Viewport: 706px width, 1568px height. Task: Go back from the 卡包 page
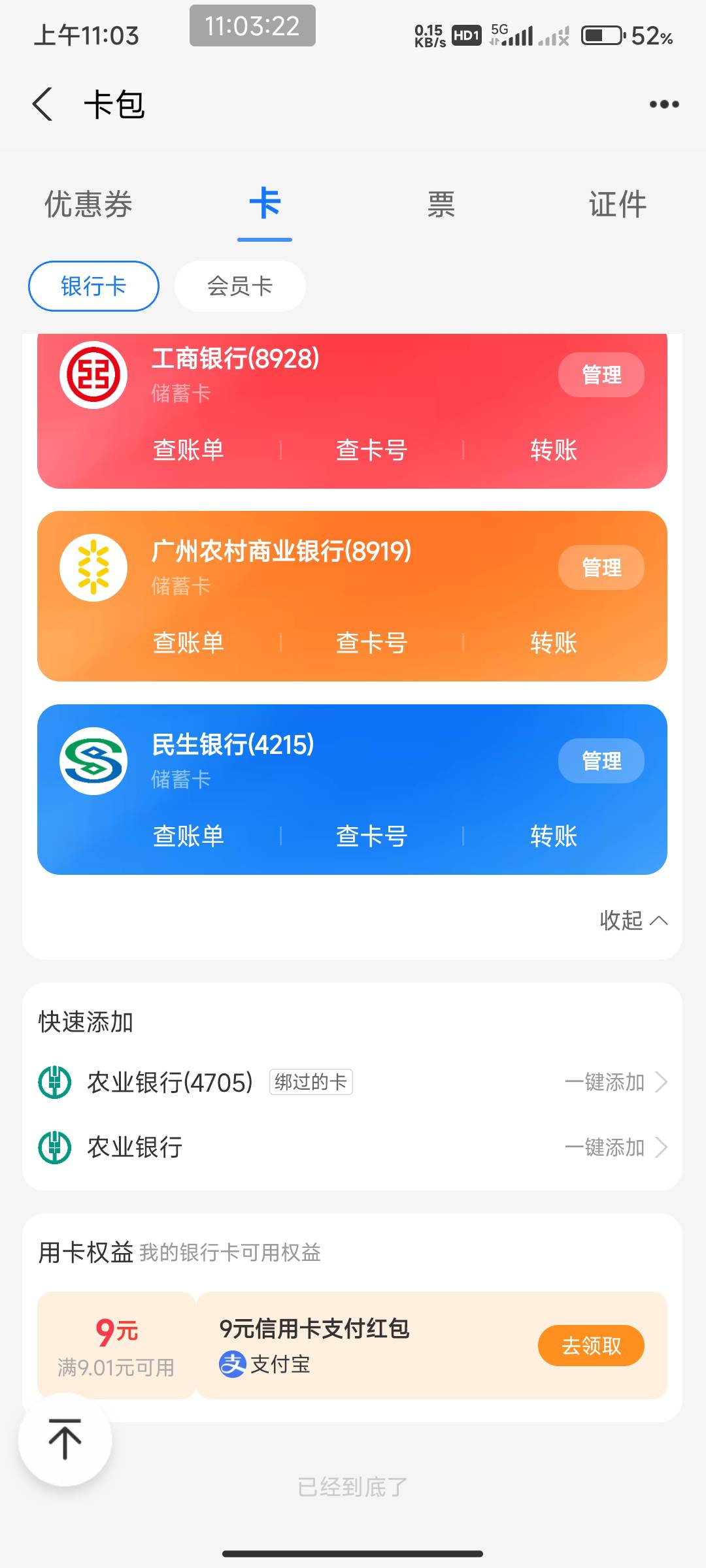click(42, 105)
